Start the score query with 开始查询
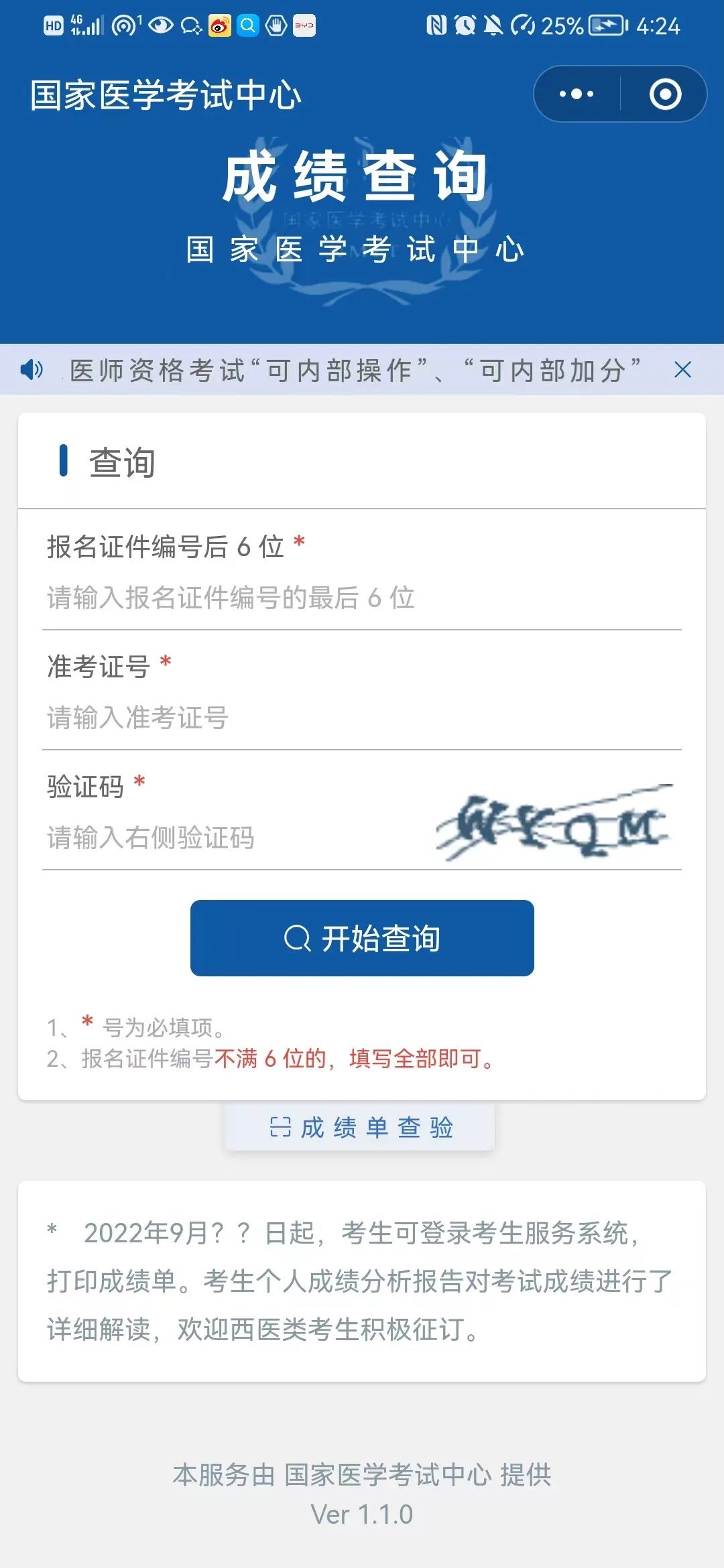Screen dimensions: 724x1568 click(362, 938)
